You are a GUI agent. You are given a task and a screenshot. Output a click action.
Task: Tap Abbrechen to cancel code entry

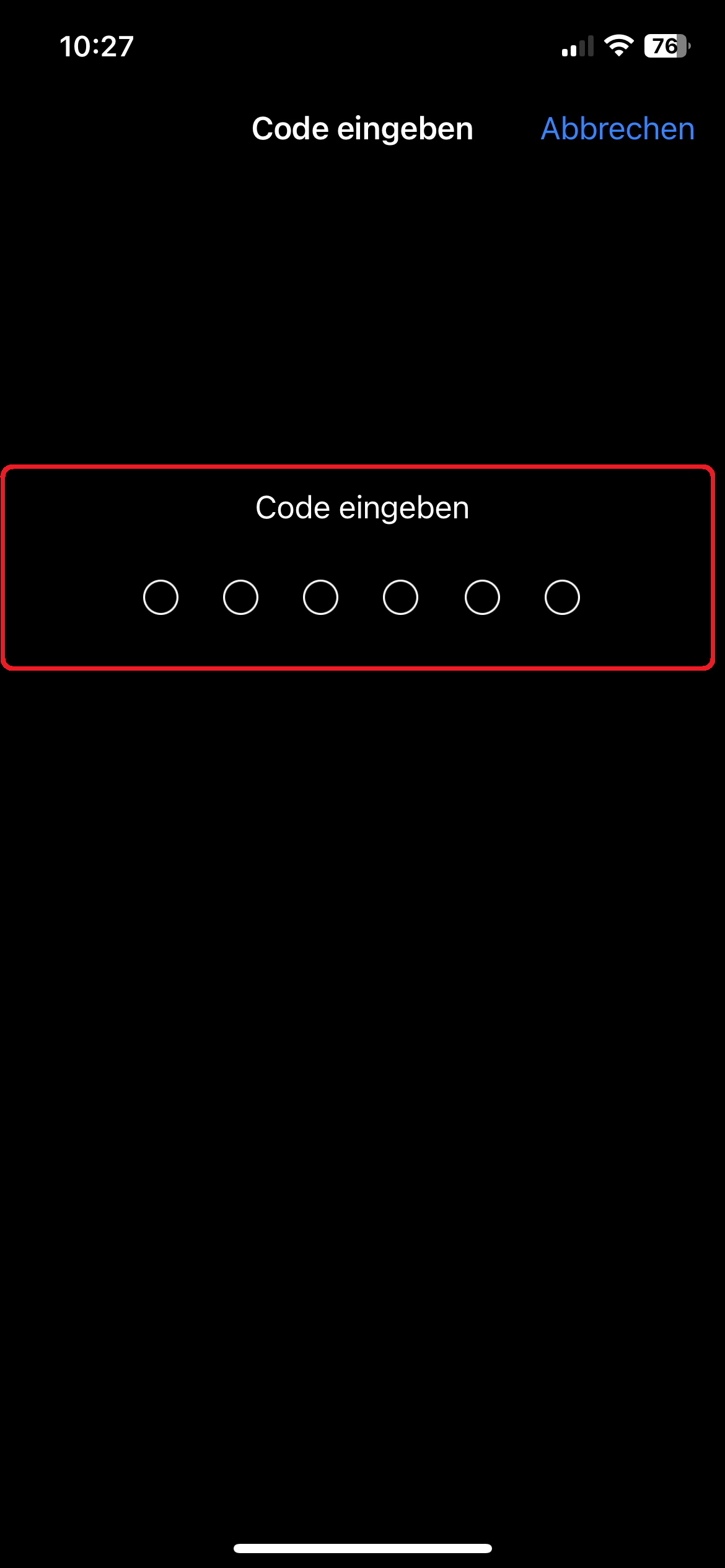617,129
